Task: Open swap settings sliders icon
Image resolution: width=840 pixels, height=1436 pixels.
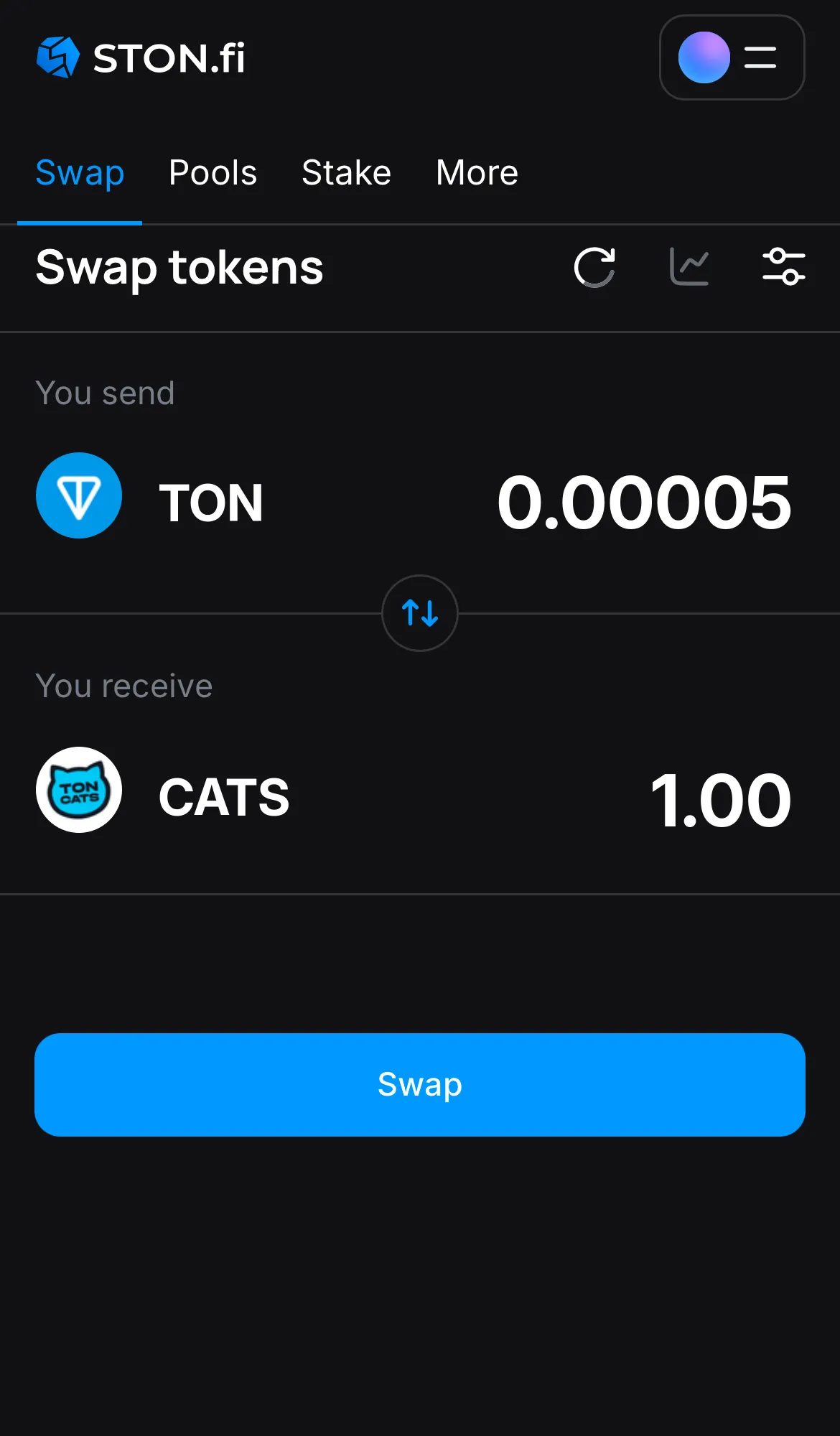Action: [x=784, y=267]
